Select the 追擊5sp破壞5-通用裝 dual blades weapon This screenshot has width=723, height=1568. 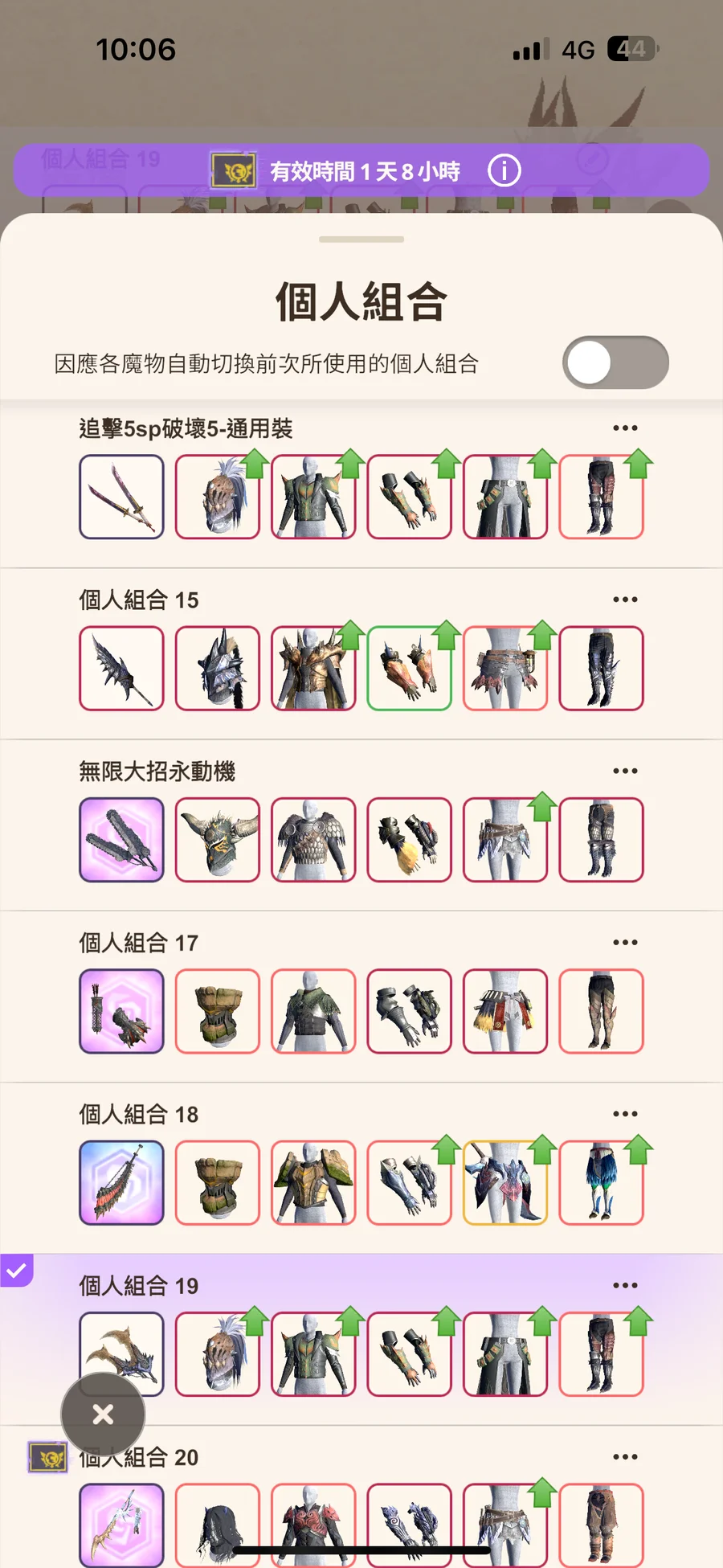pos(121,497)
